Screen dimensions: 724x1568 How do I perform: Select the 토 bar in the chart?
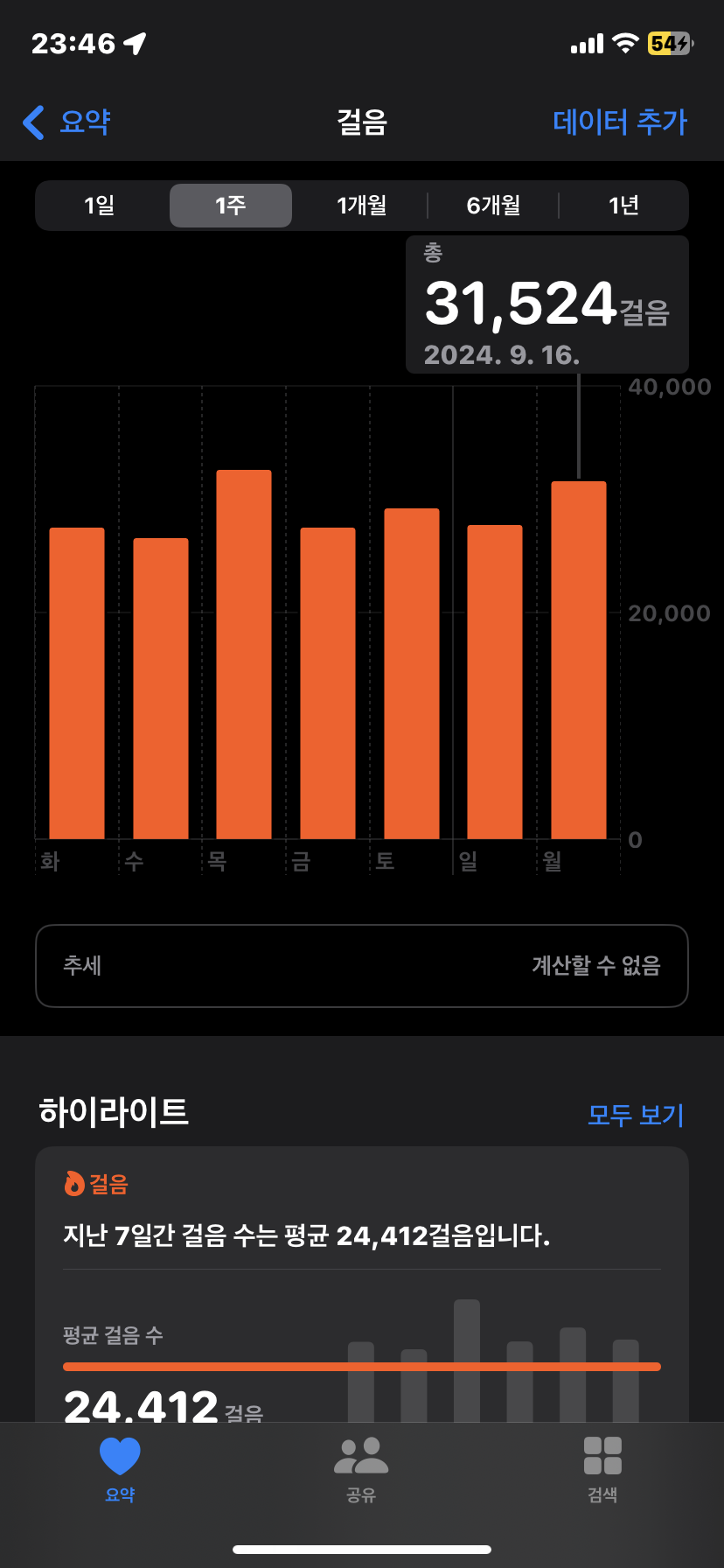pos(412,674)
